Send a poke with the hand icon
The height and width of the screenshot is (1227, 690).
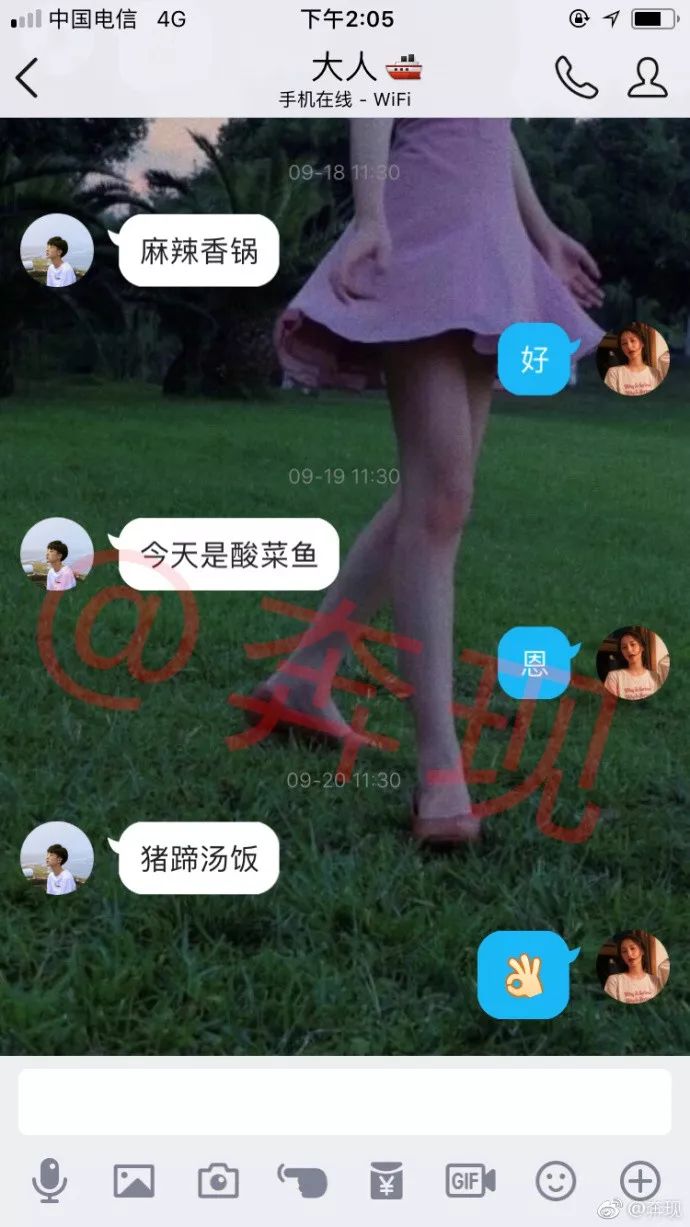pos(302,1181)
